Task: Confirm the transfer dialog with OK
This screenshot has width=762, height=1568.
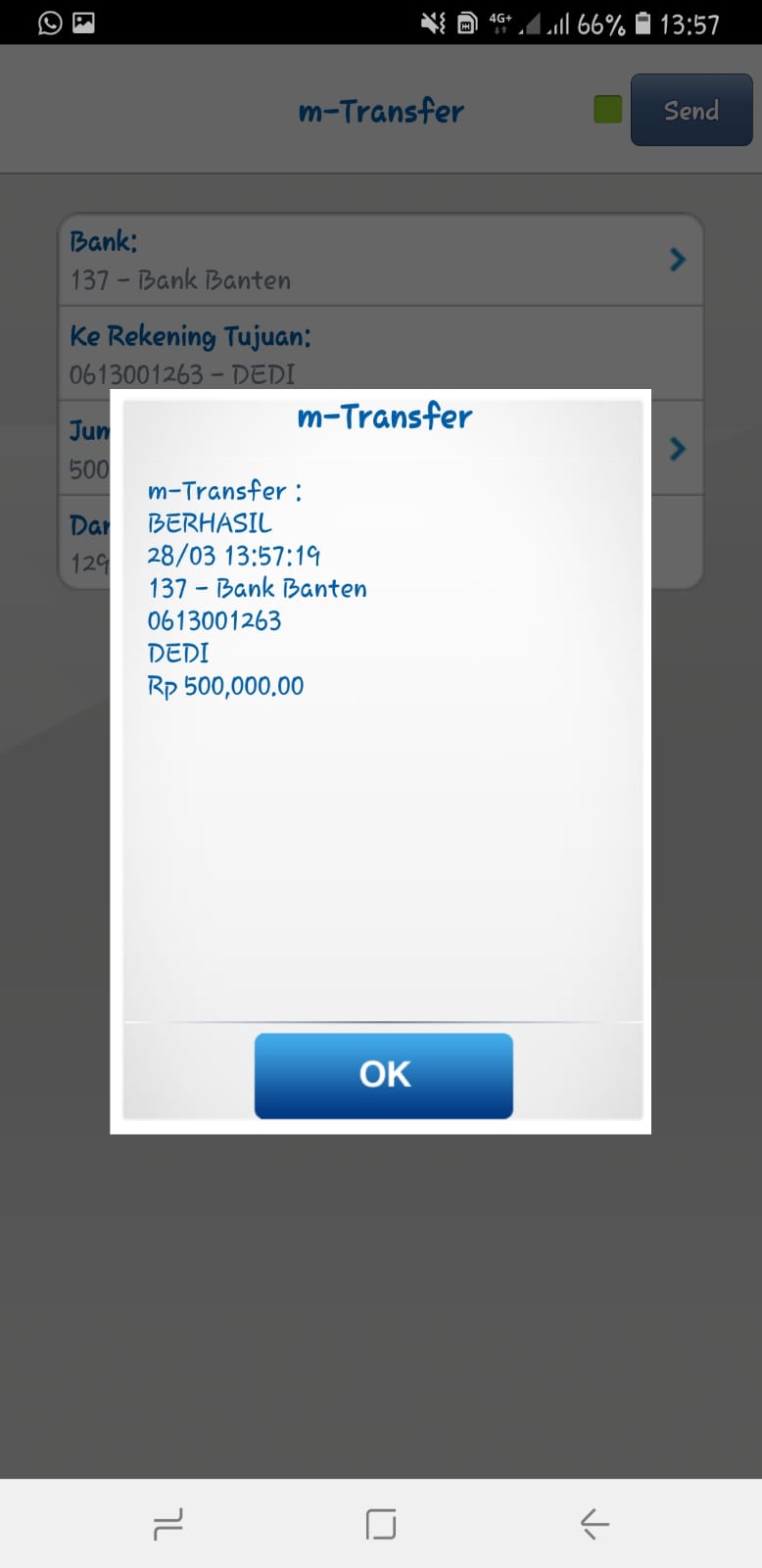Action: (x=383, y=1075)
